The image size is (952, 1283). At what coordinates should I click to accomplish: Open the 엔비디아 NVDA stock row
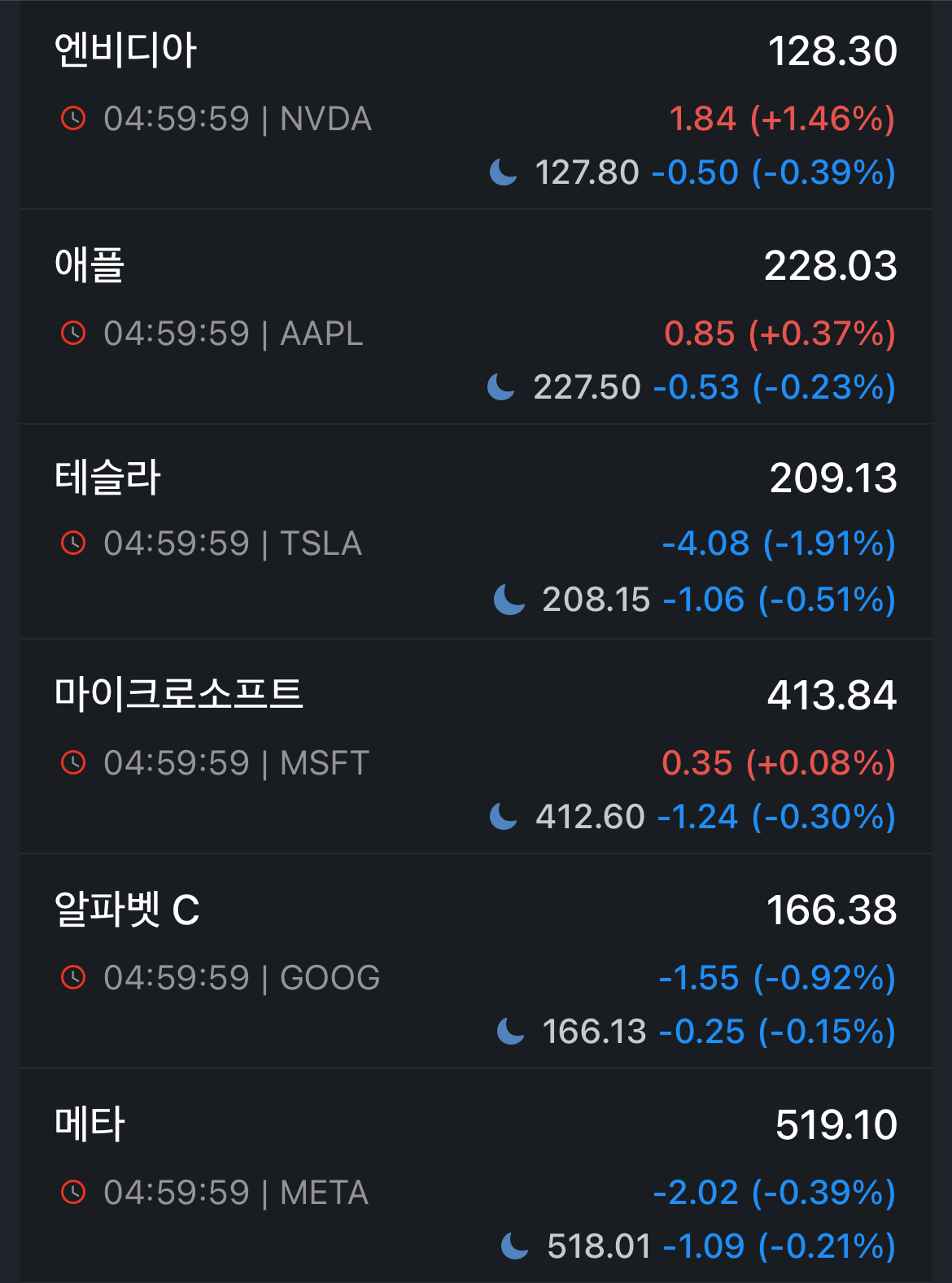476,105
